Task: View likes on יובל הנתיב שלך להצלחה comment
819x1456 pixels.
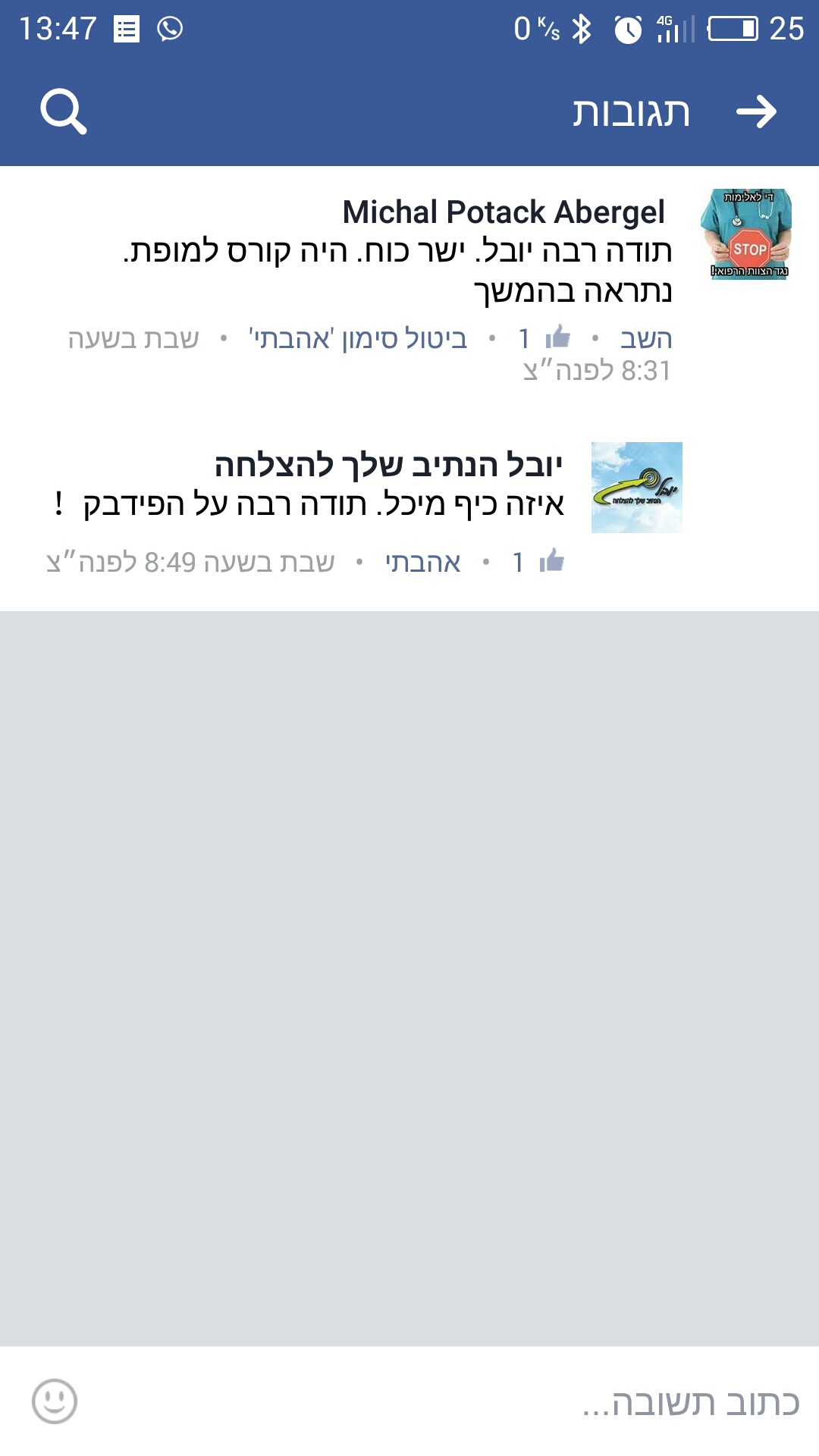Action: point(538,562)
